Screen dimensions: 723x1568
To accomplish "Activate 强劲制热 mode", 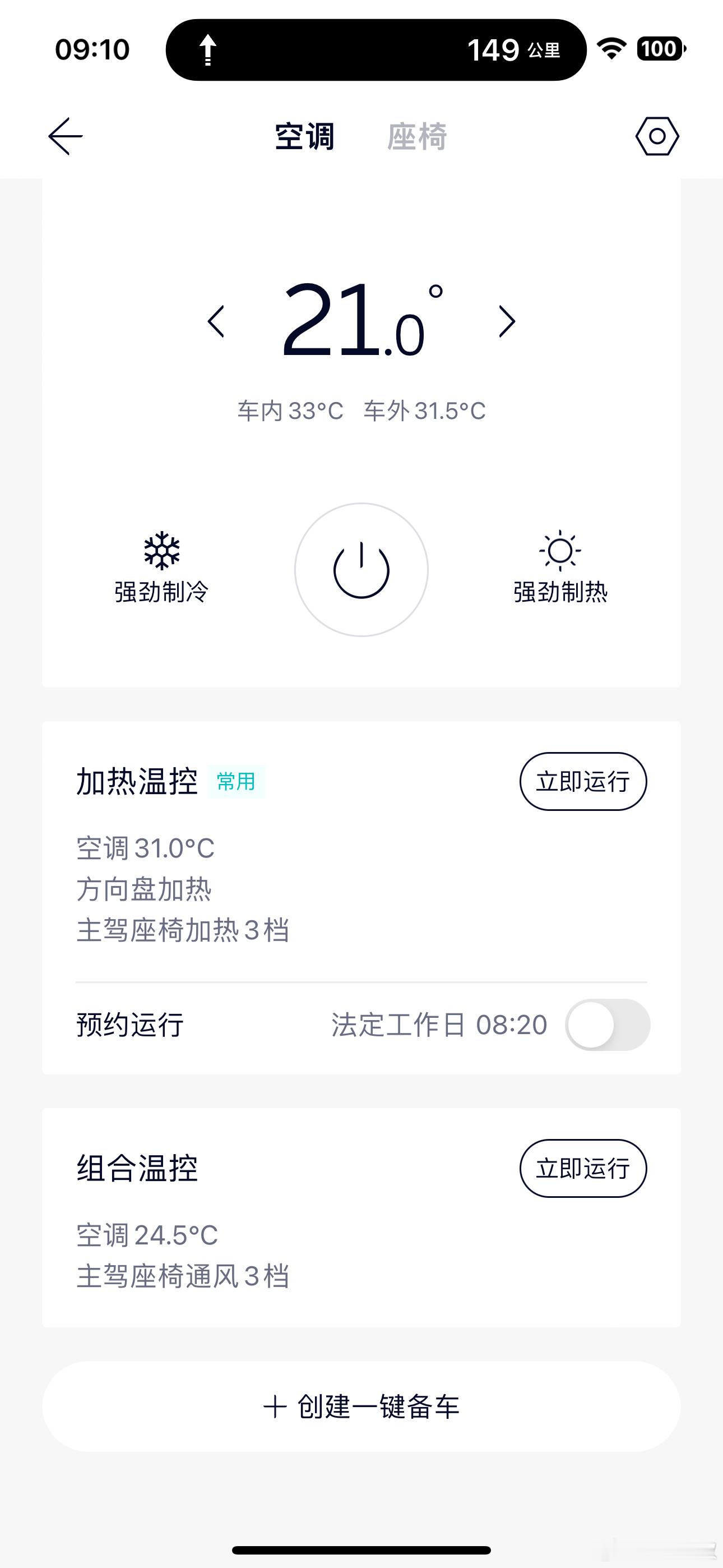I will coord(560,568).
